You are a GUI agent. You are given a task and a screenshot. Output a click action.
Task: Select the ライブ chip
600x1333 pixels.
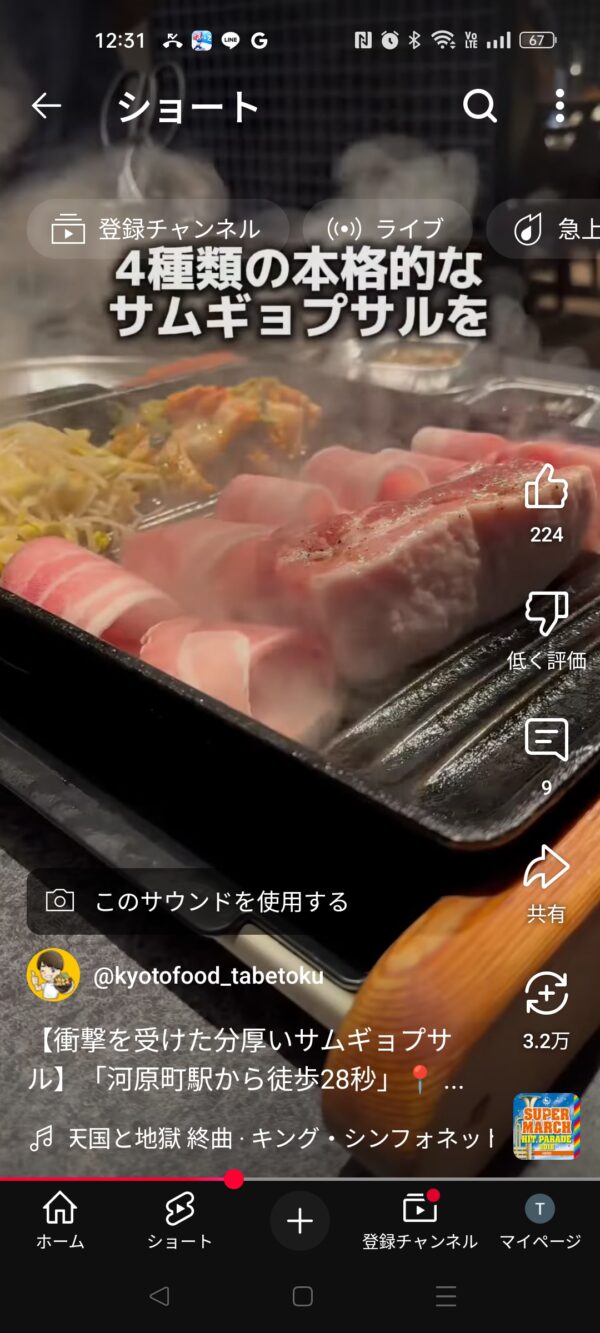coord(386,230)
